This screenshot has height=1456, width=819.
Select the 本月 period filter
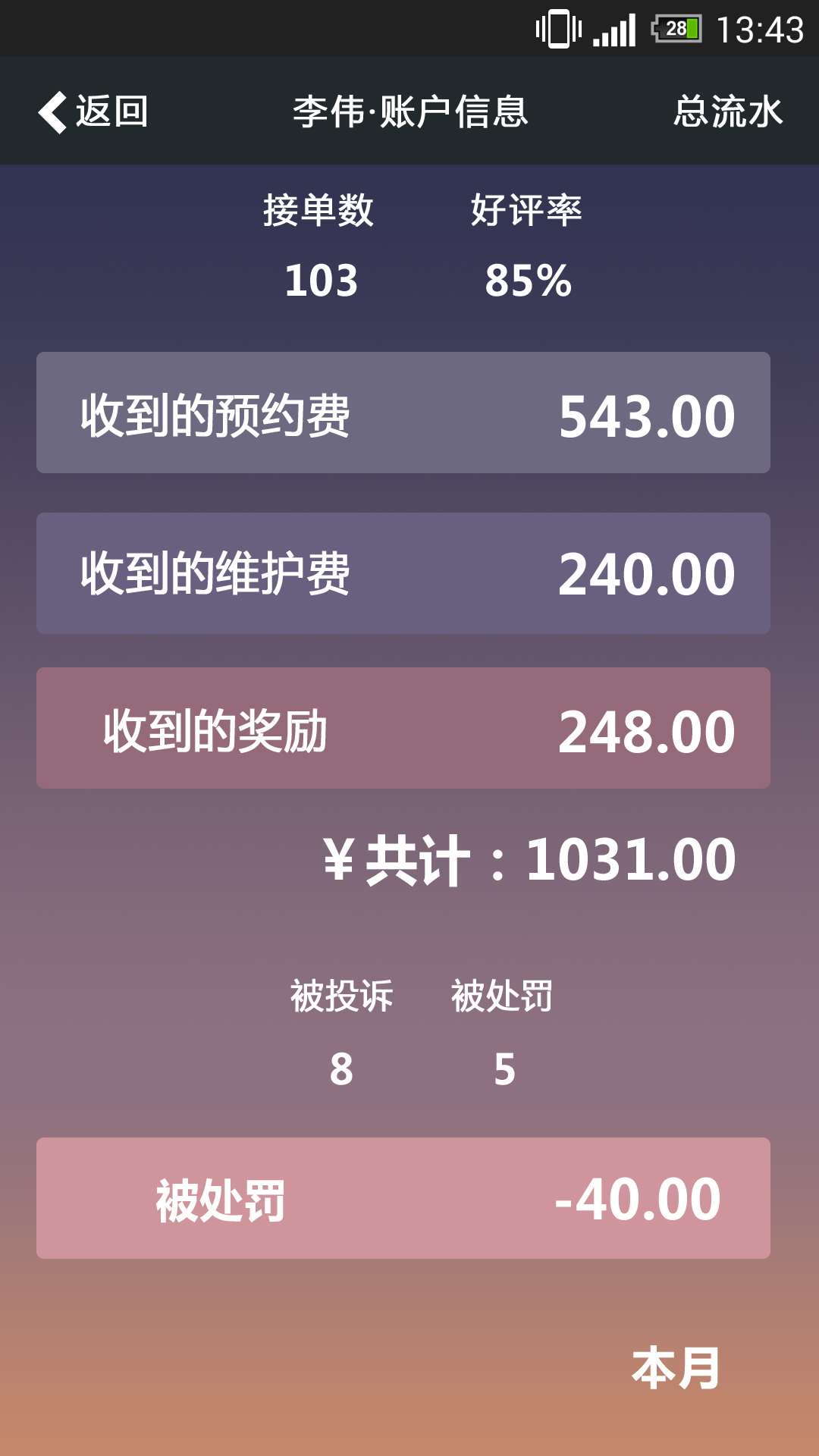676,1368
